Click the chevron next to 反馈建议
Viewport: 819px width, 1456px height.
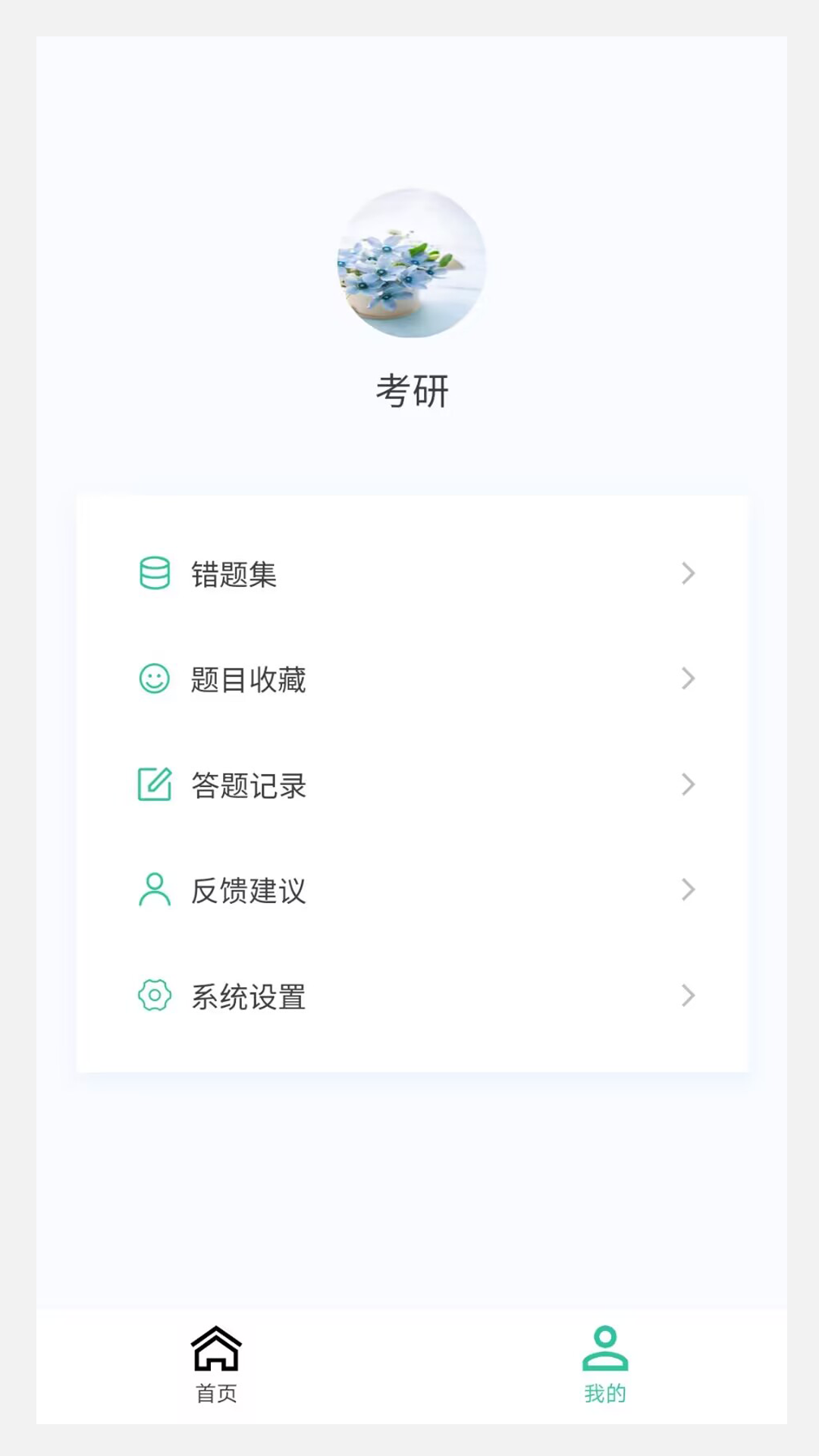click(688, 890)
